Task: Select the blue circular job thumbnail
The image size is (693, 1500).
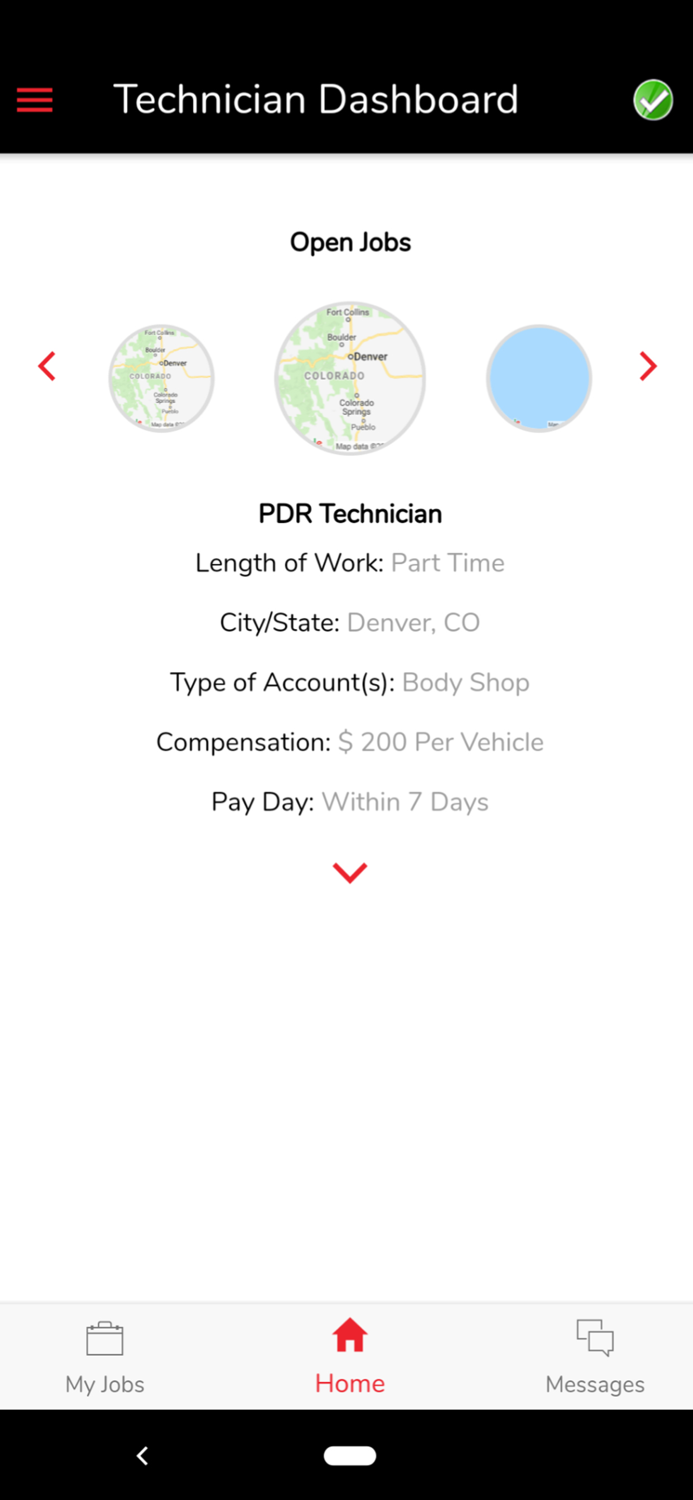Action: tap(539, 378)
